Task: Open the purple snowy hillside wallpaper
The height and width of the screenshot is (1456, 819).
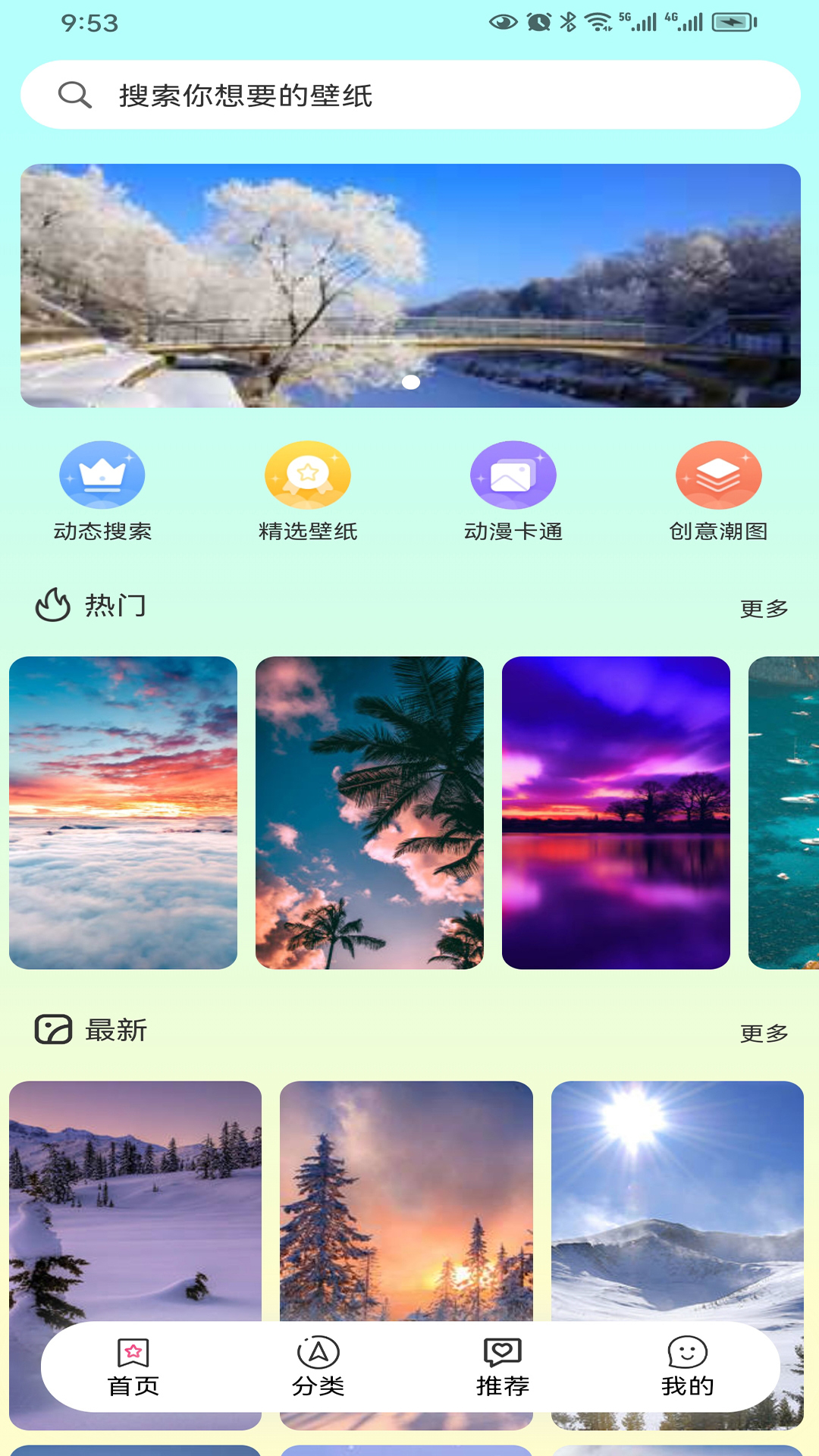Action: coord(135,1198)
